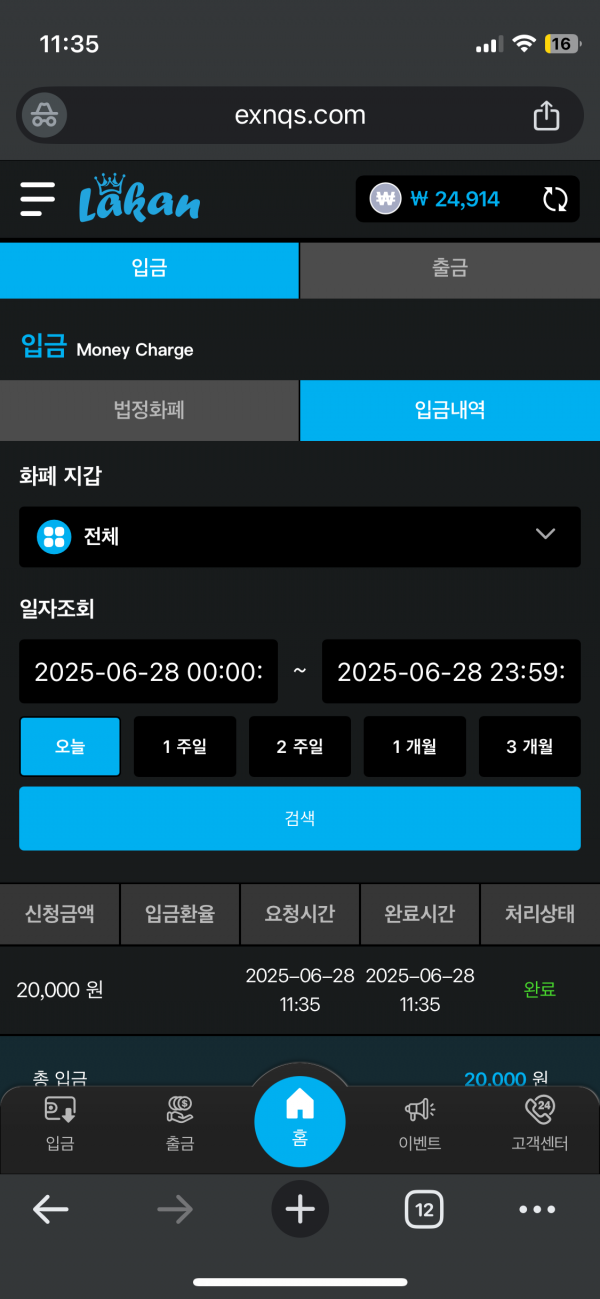The height and width of the screenshot is (1299, 600).
Task: Choose the 3 개월 range
Action: coord(529,746)
